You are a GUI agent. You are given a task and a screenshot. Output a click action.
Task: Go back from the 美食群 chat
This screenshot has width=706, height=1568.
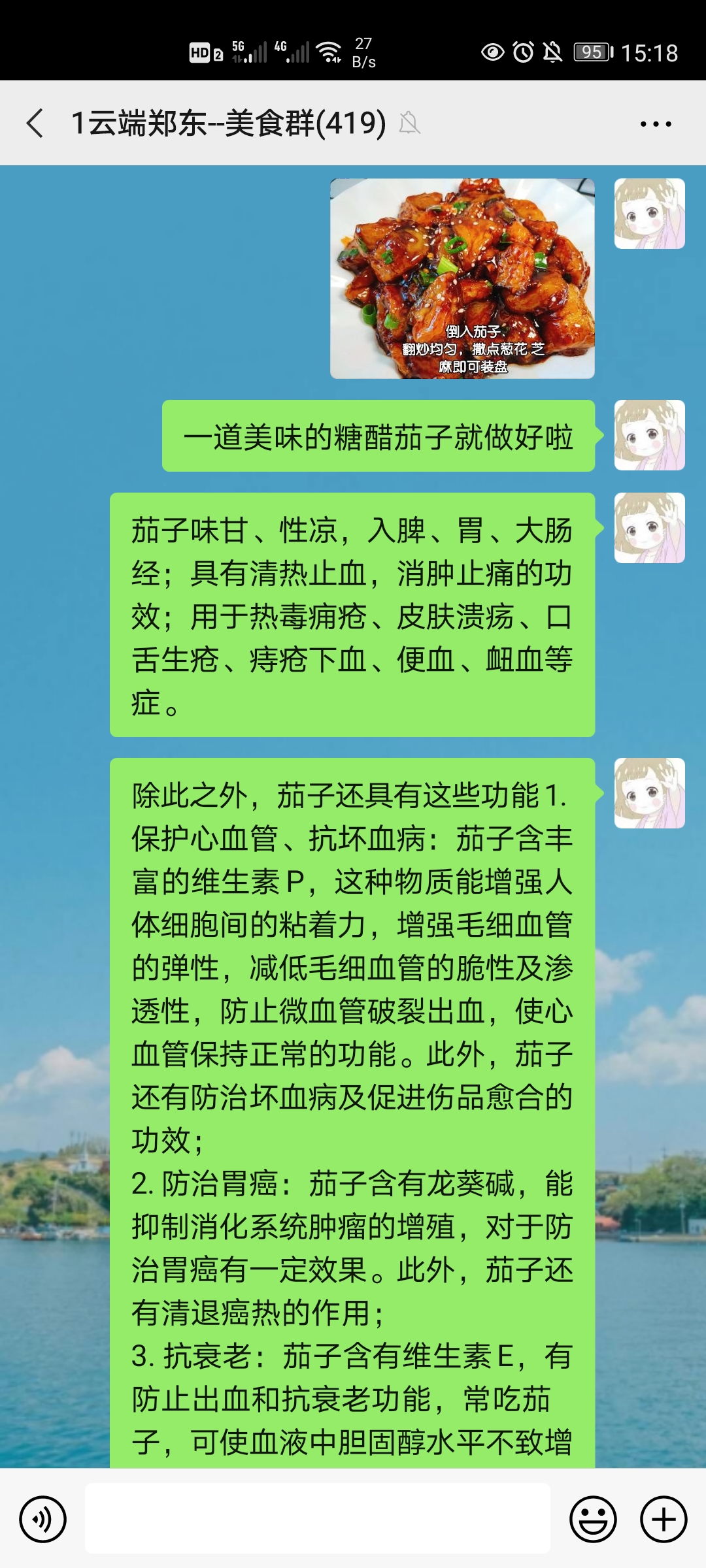(35, 123)
